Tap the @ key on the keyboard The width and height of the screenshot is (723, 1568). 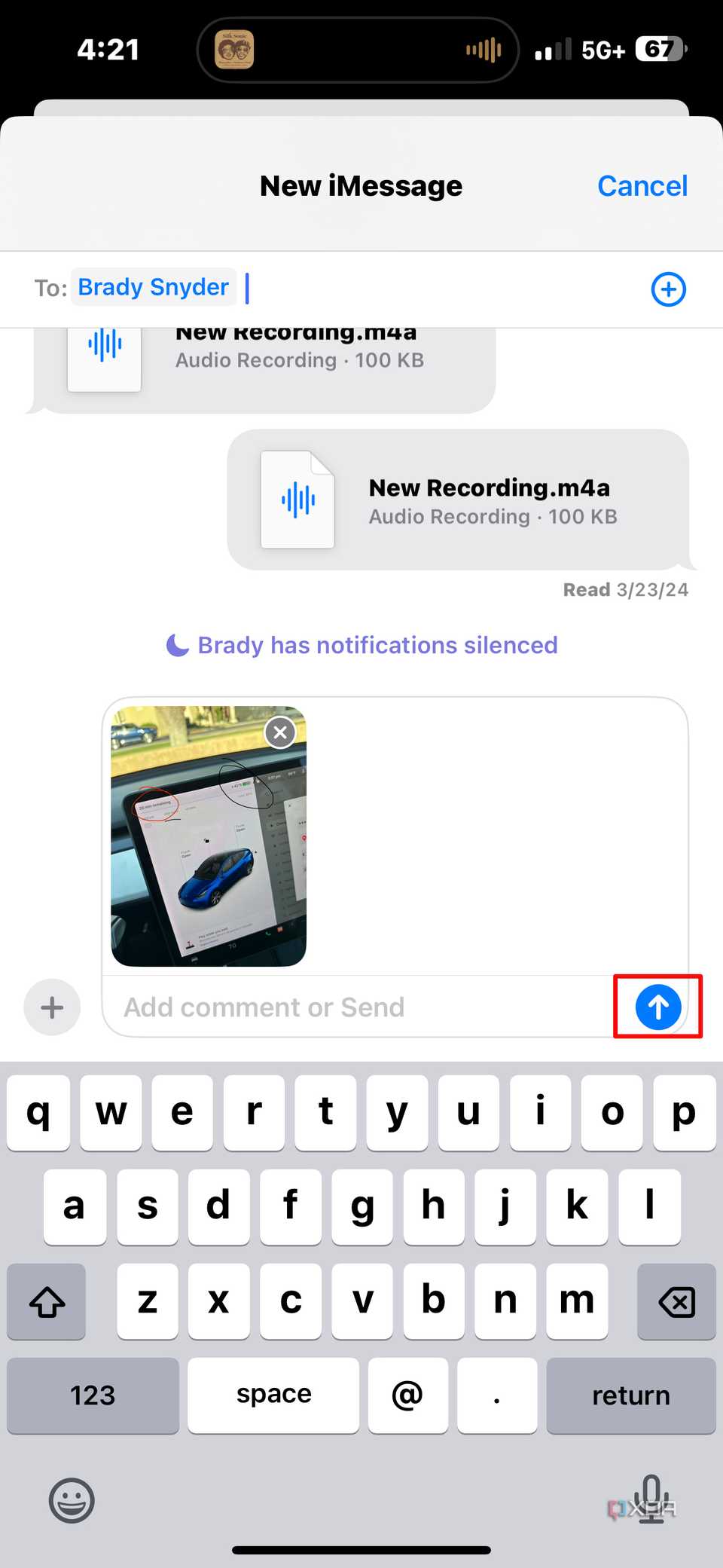click(x=407, y=1395)
